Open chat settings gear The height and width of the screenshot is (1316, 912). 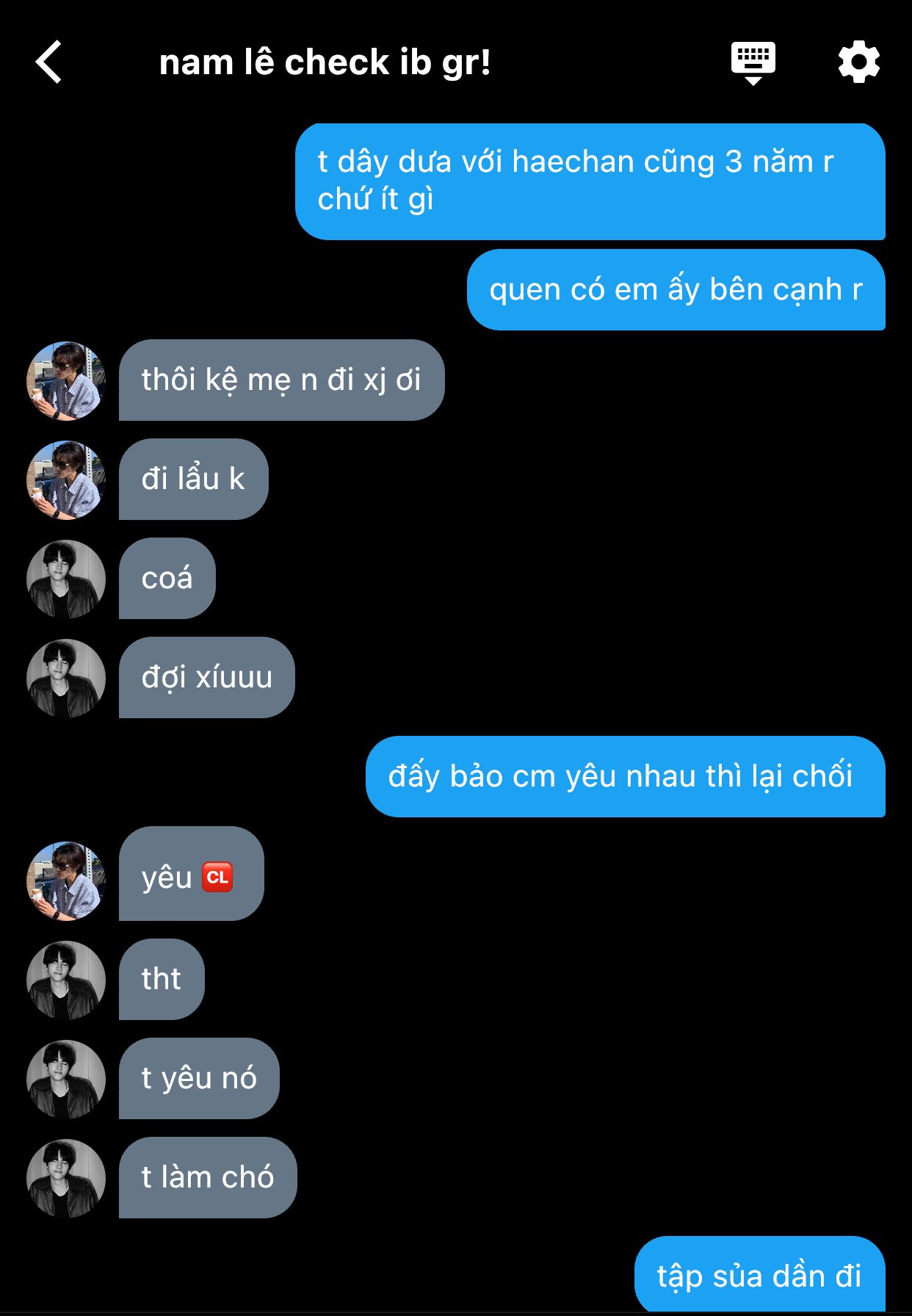858,62
